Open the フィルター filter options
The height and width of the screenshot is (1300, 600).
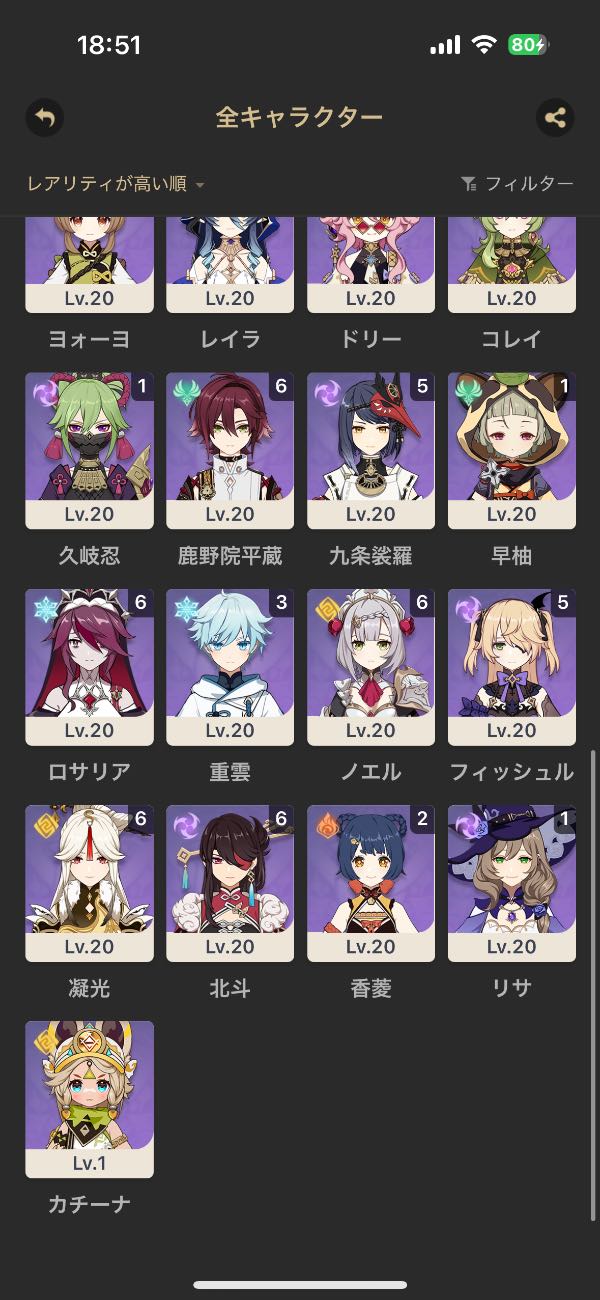point(517,184)
